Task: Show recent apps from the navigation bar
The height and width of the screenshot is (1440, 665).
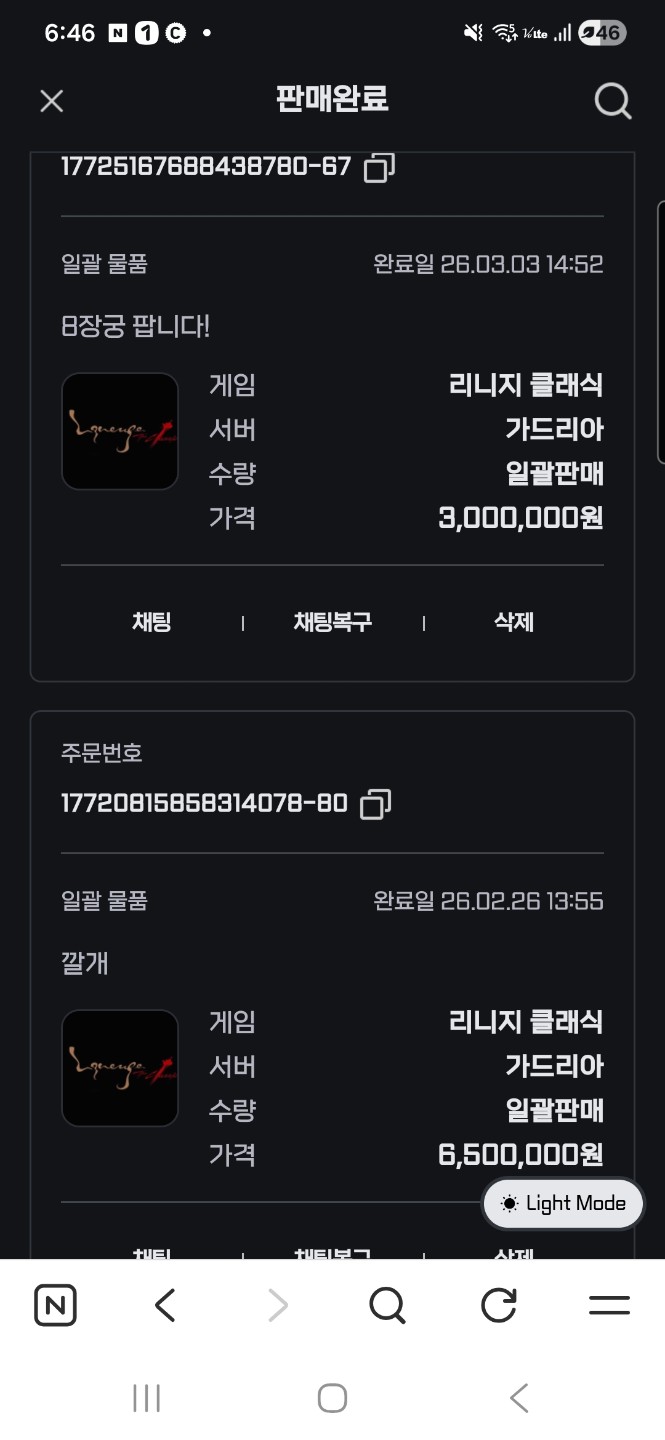Action: [x=146, y=1398]
